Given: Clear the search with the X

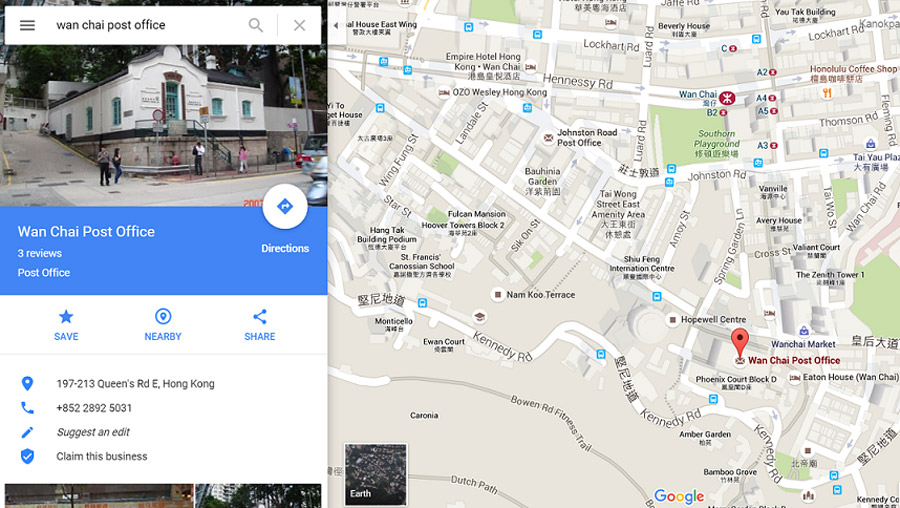Looking at the screenshot, I should [299, 25].
